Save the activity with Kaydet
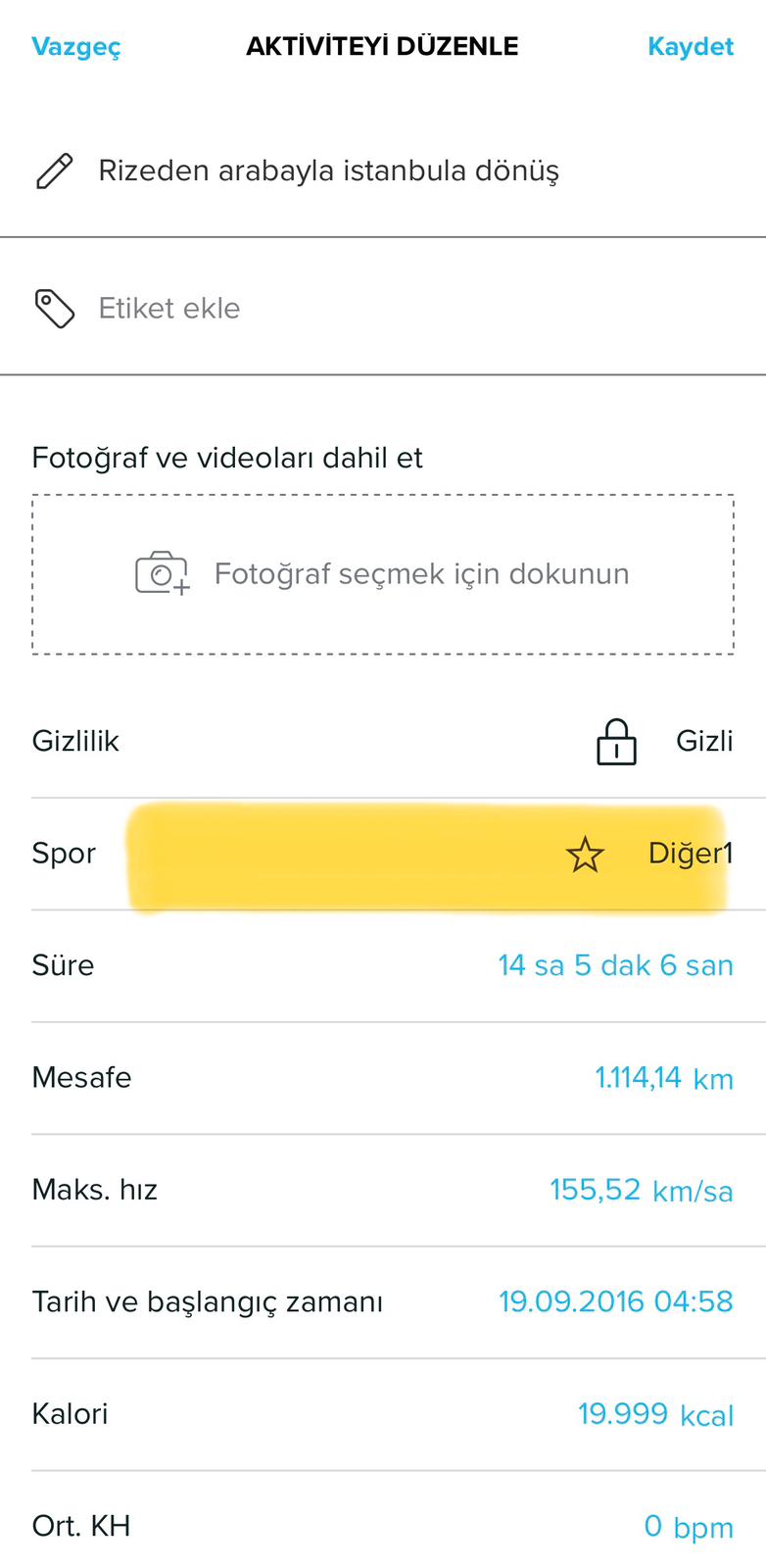 [x=690, y=47]
